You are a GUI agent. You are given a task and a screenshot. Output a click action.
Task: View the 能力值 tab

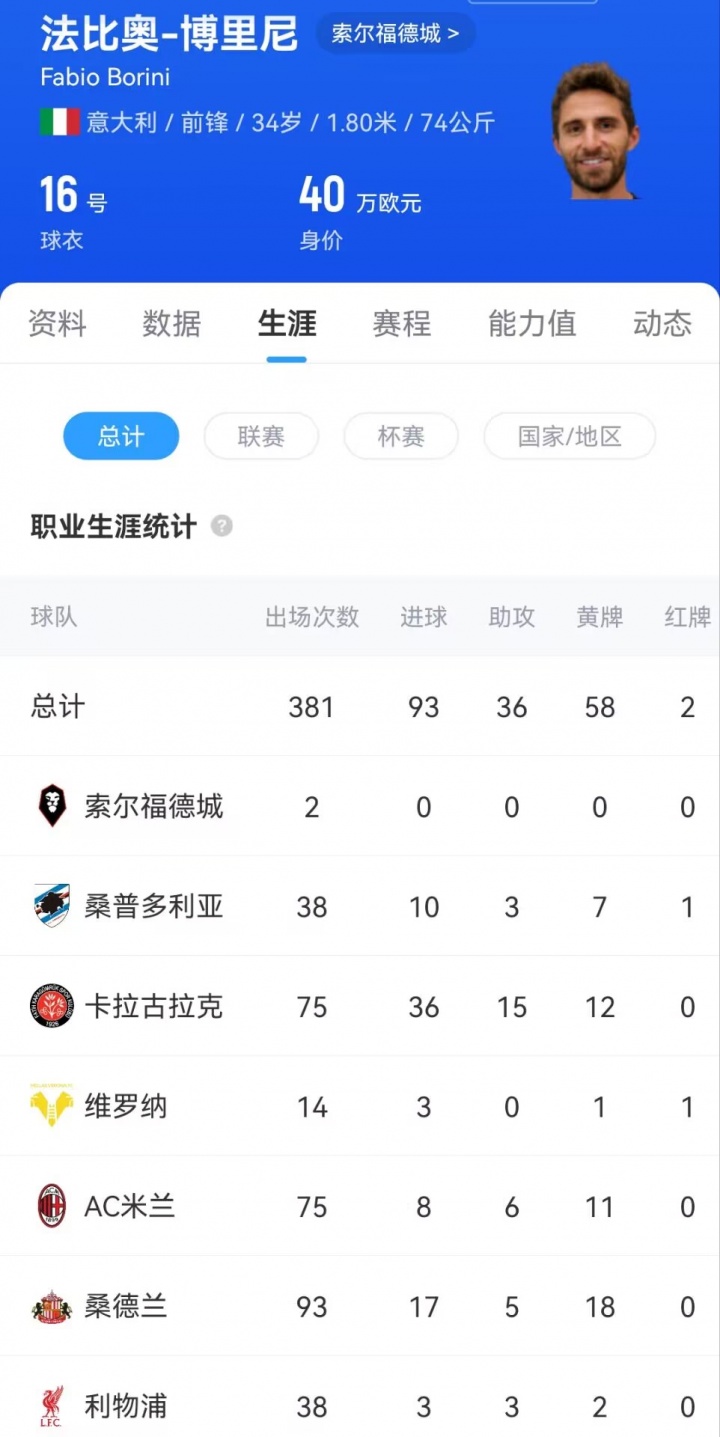point(531,323)
